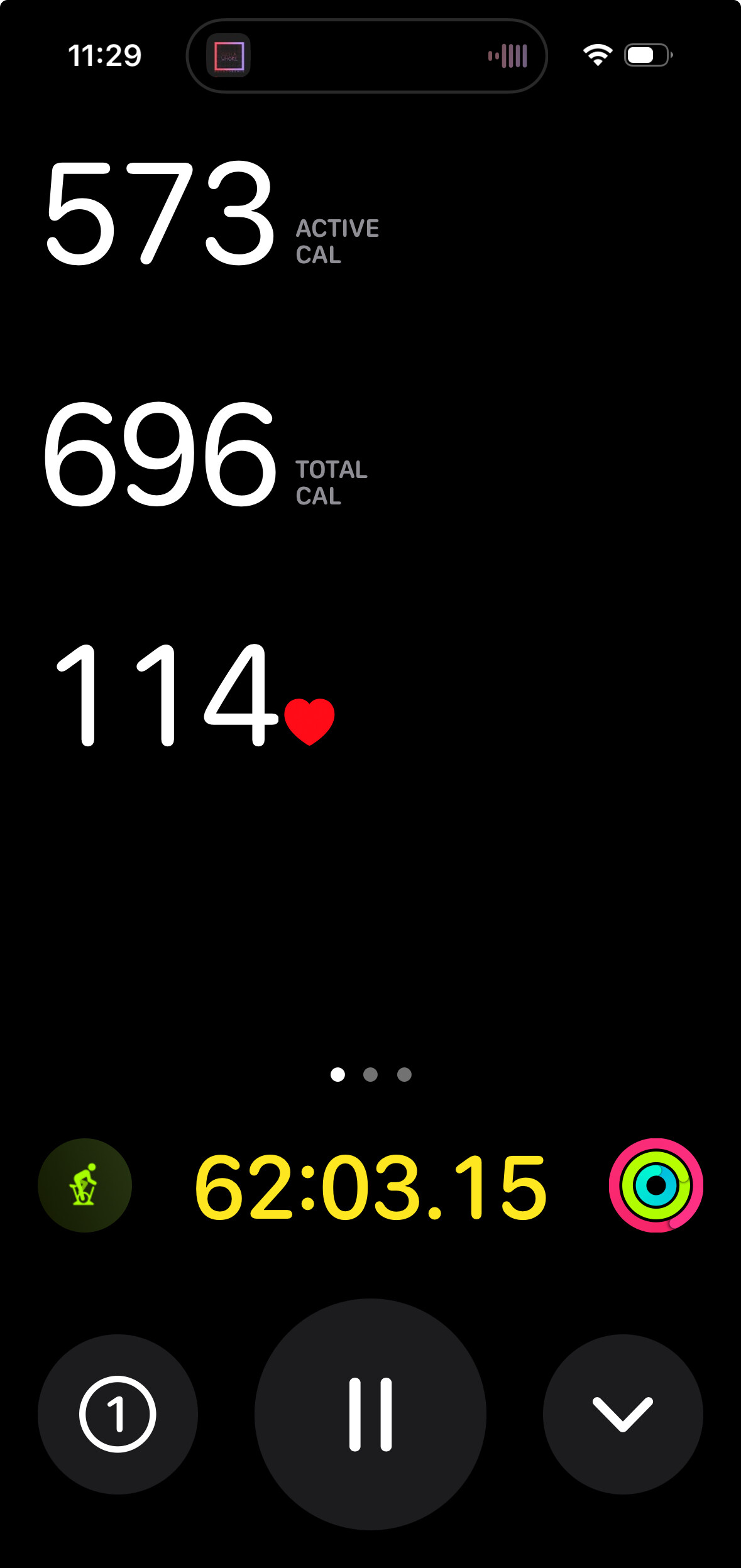This screenshot has width=741, height=1568.
Task: Open the indoor cycling workout icon
Action: pyautogui.click(x=85, y=1185)
